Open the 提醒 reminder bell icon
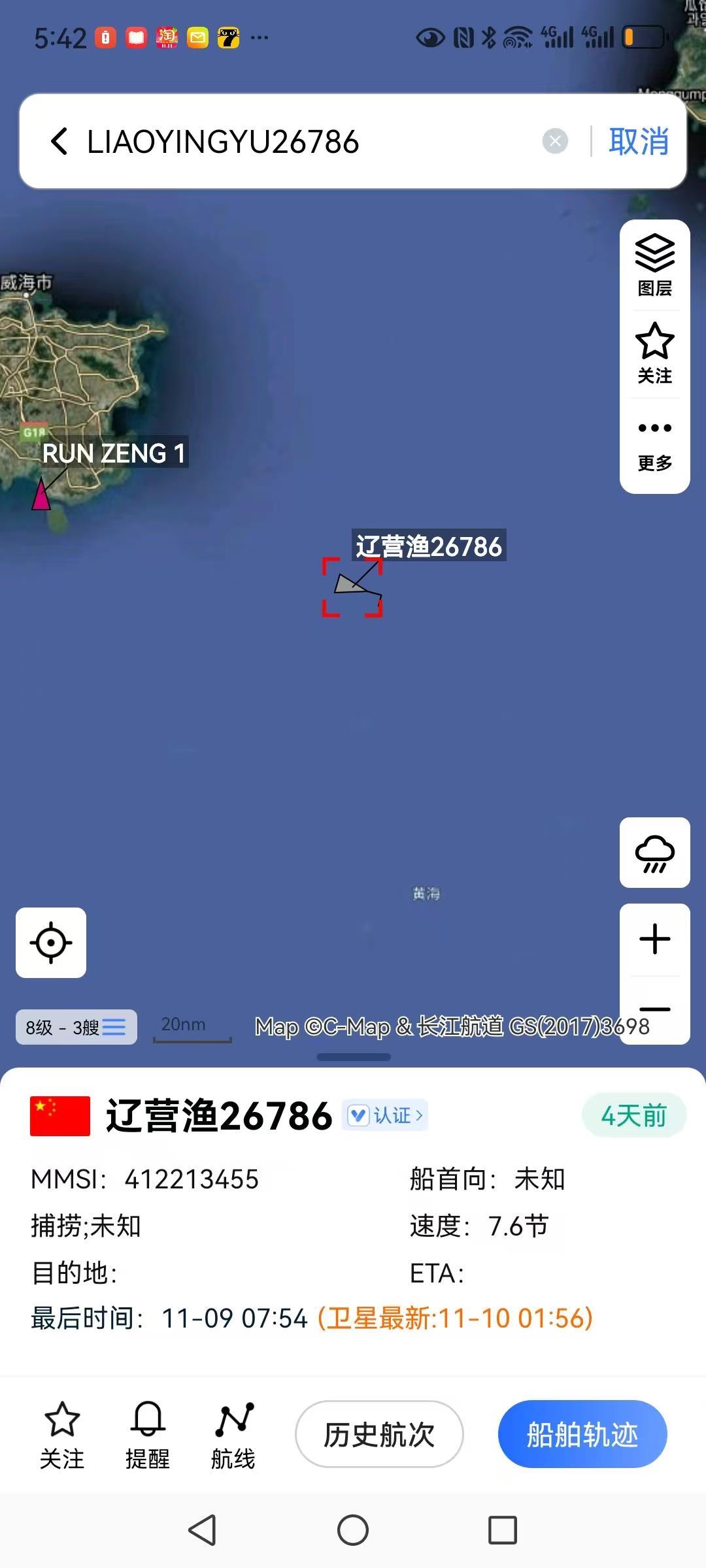The image size is (706, 1568). 148,1418
